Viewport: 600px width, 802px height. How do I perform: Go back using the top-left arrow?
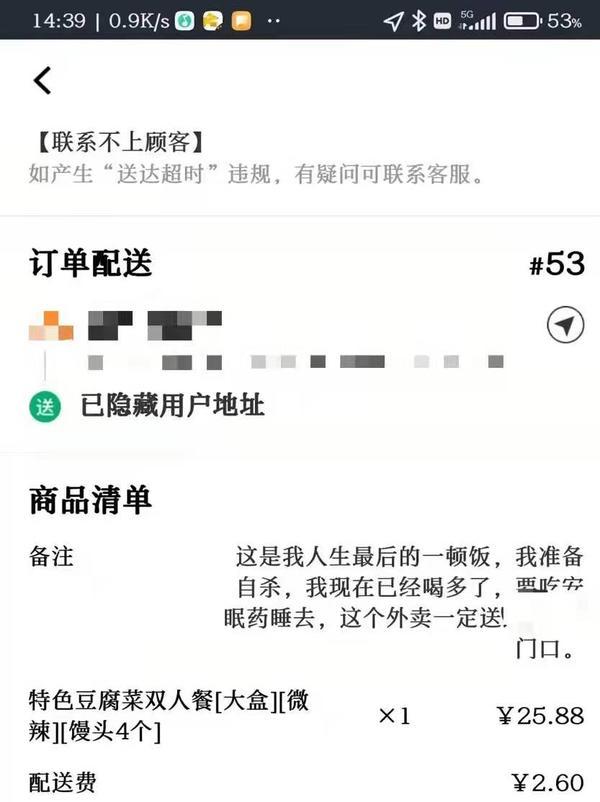[x=42, y=81]
